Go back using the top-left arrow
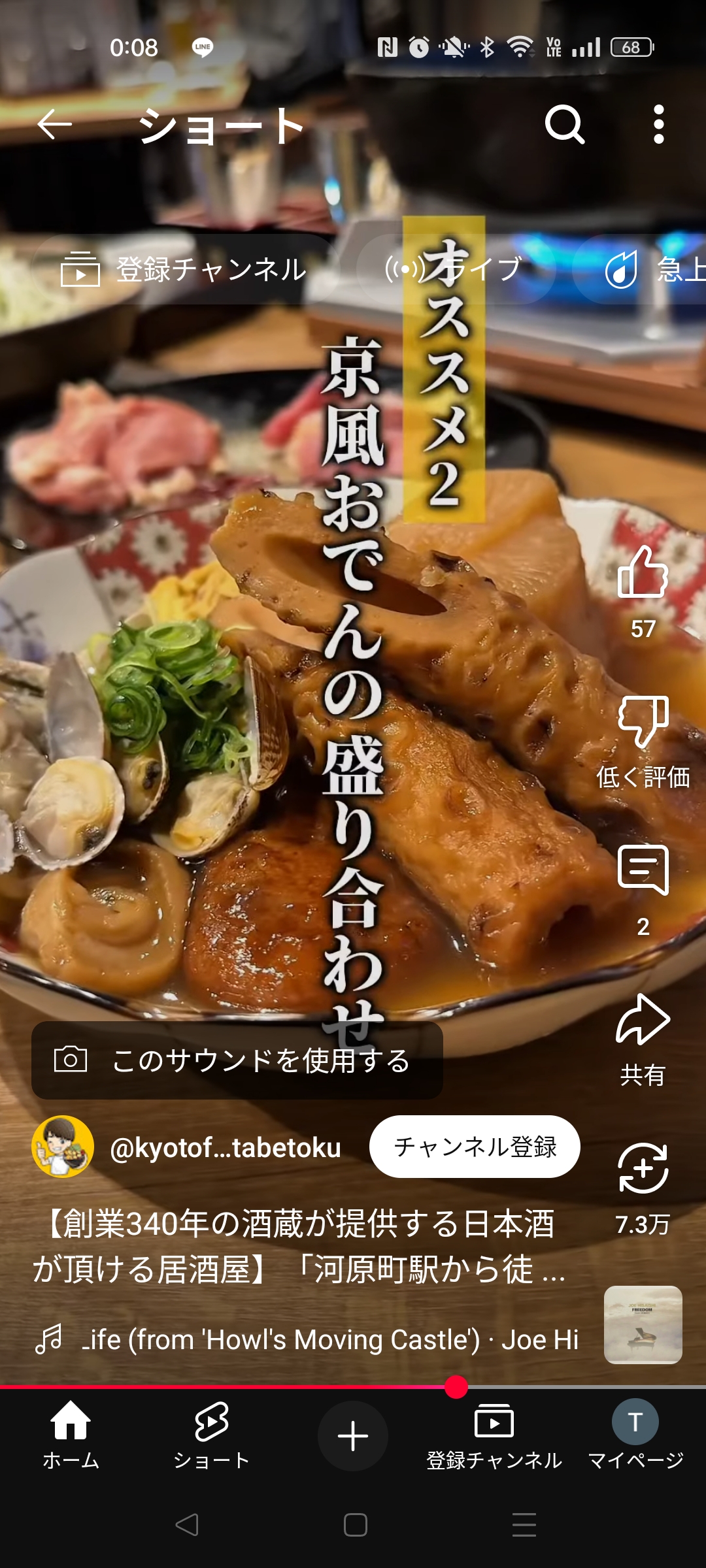Screen dimensions: 706x1568 click(54, 124)
